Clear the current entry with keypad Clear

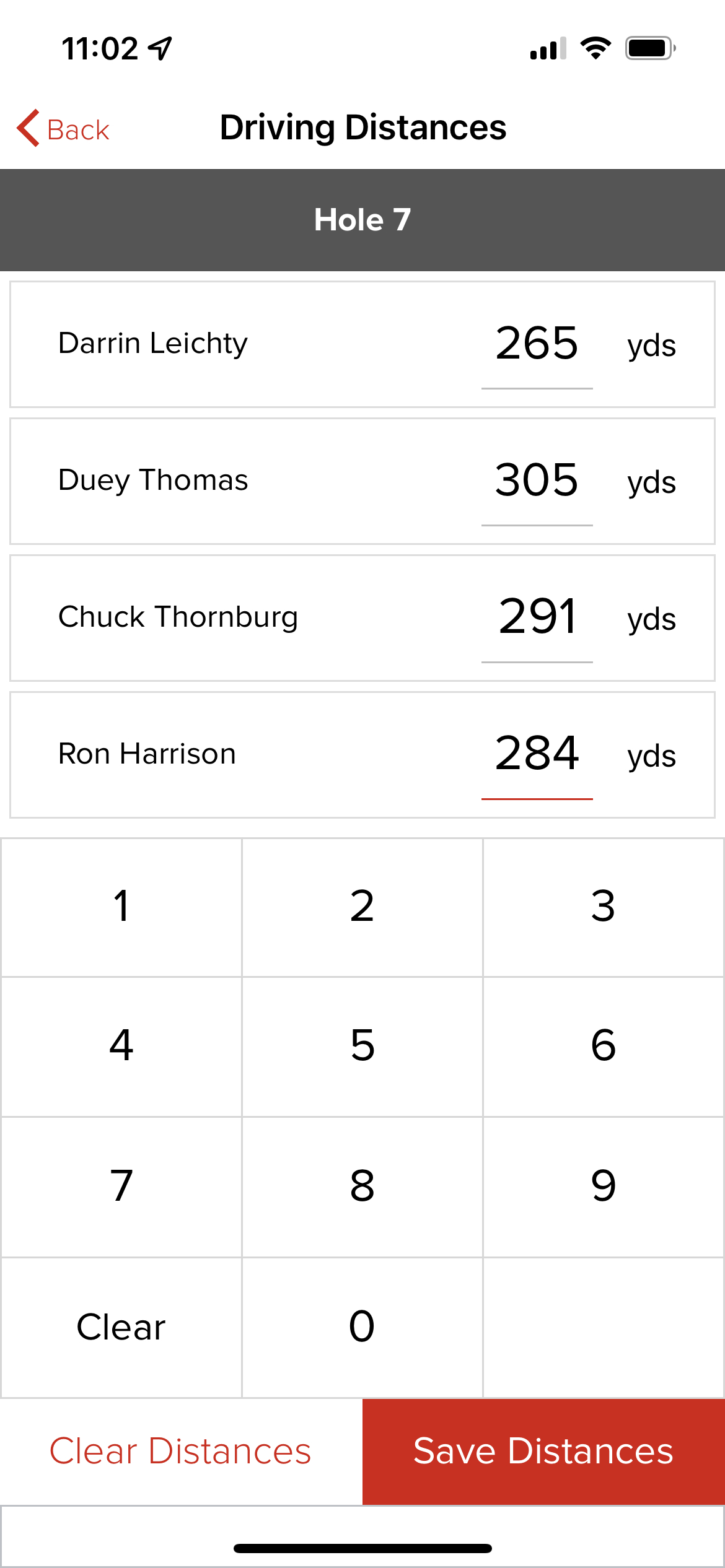tap(121, 1327)
